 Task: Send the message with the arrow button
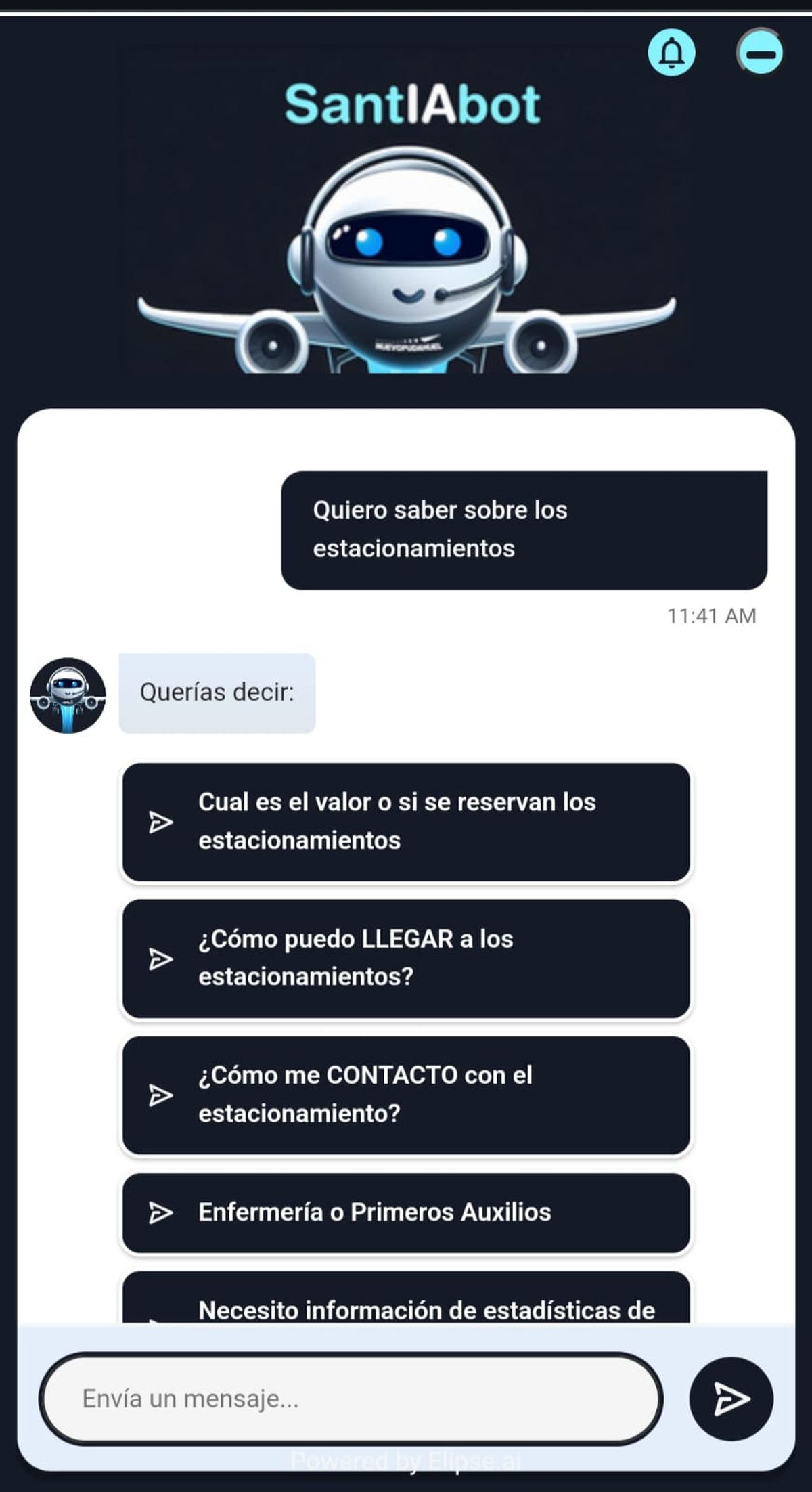[x=731, y=1399]
